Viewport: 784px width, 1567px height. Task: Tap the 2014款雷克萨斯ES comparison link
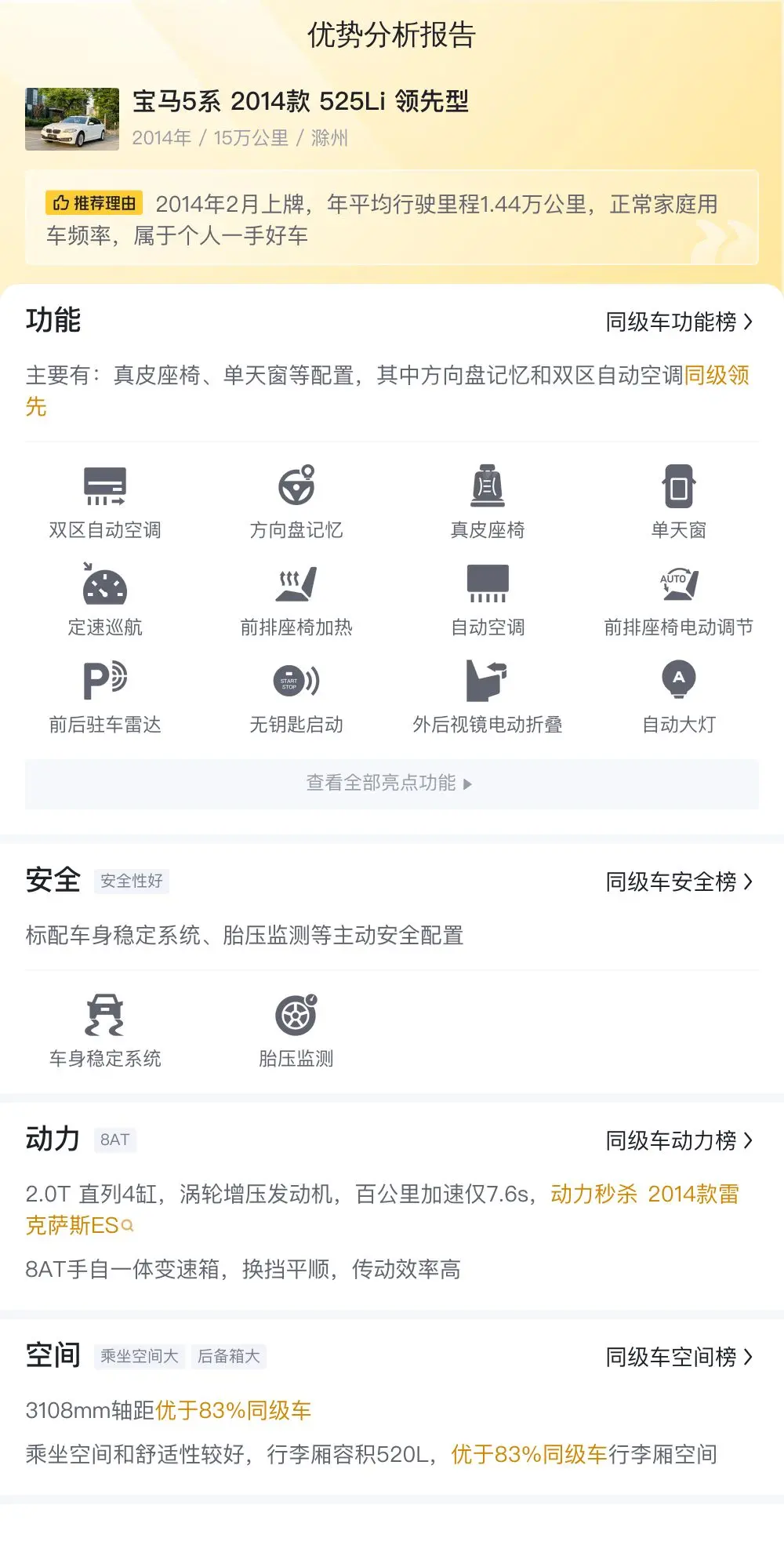click(383, 1209)
